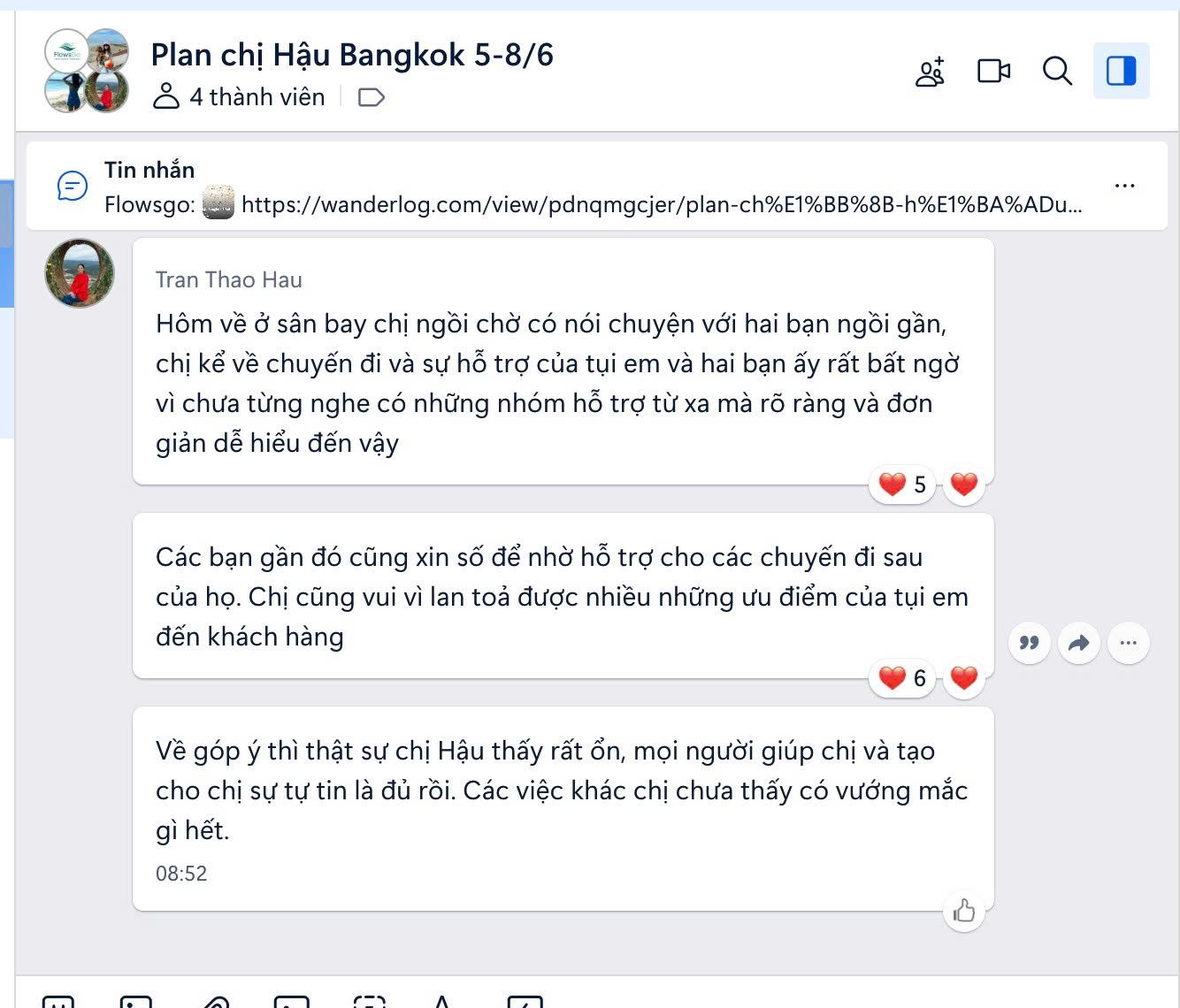Screen dimensions: 1180x1008
Task: View the 5 heart reactions on the first message
Action: click(x=902, y=485)
